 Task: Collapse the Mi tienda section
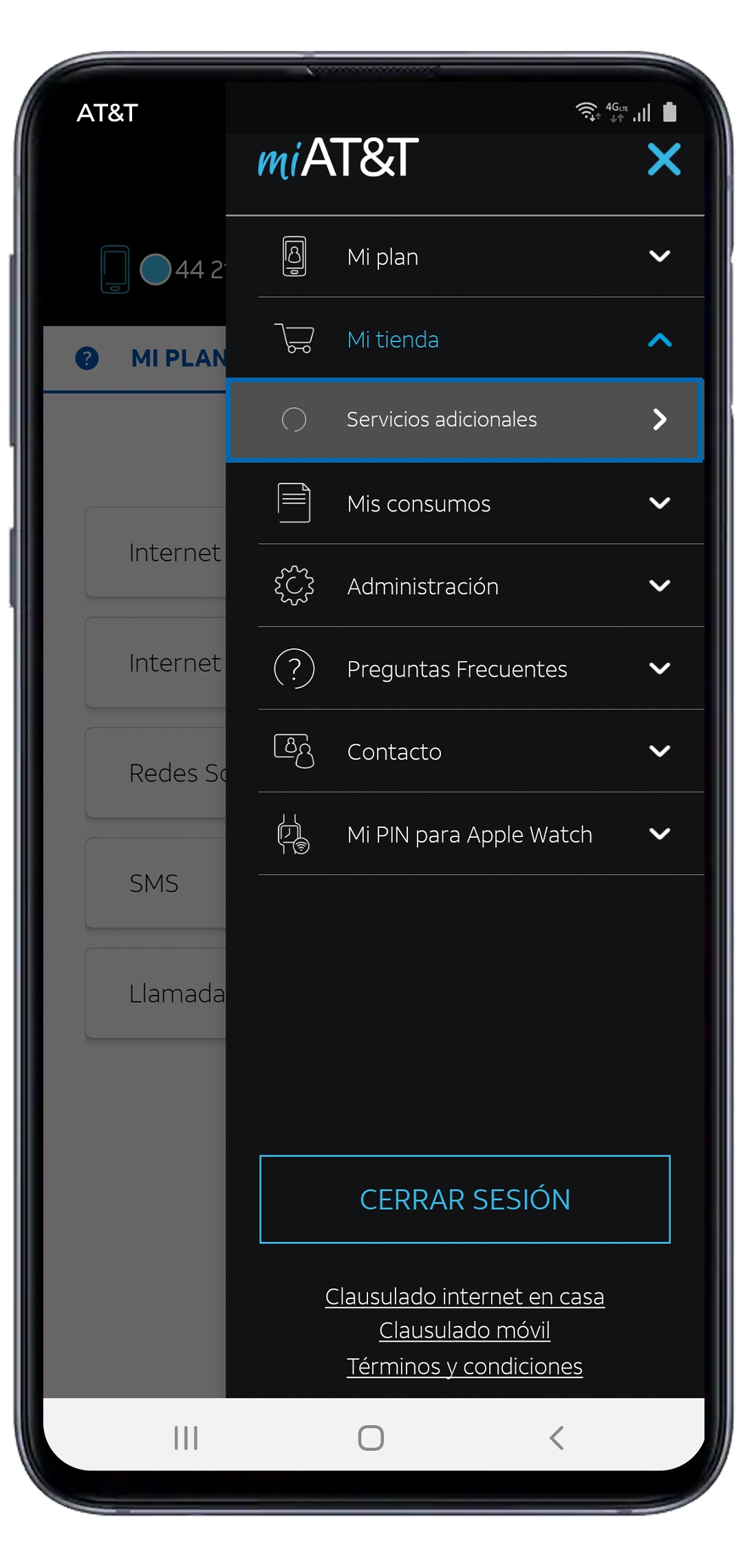465,339
